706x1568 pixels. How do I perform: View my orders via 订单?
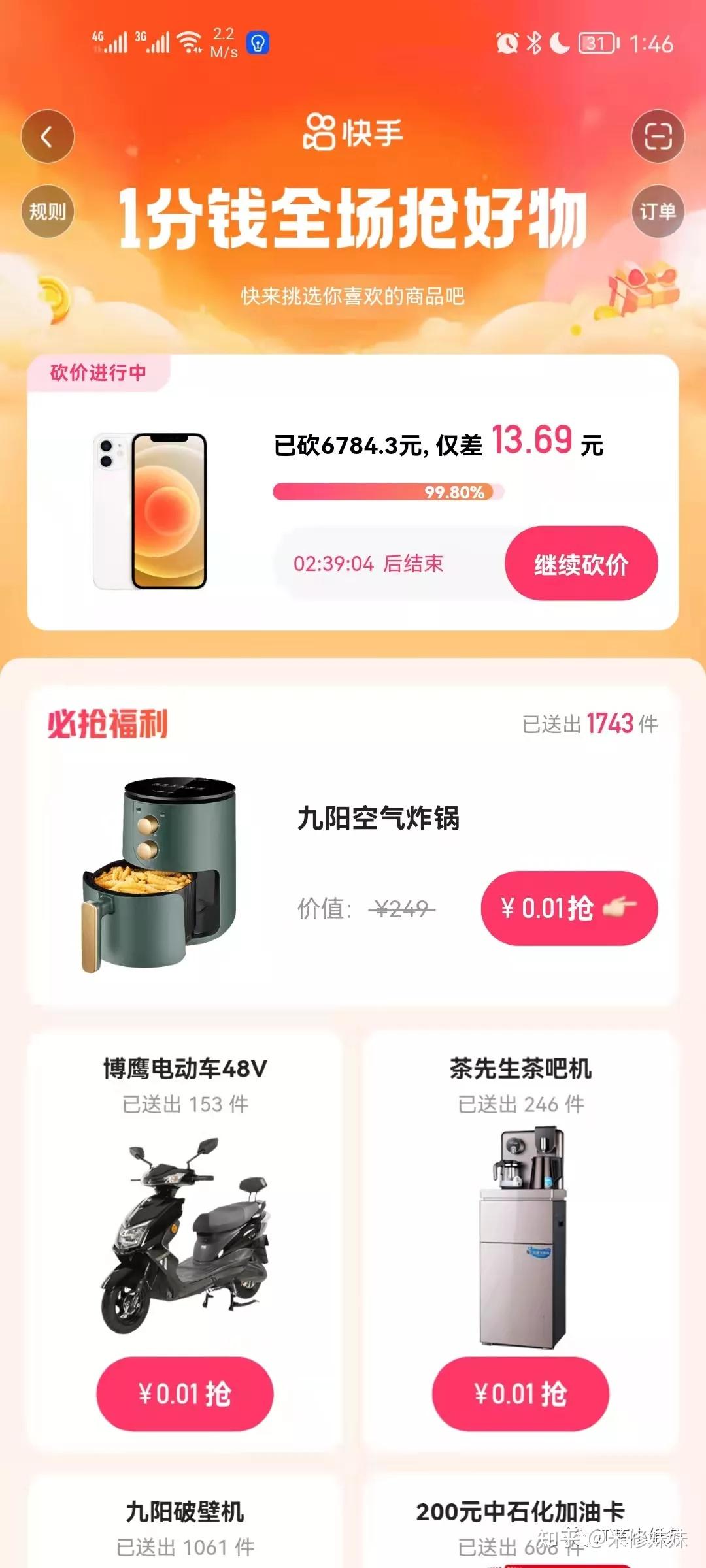point(658,211)
